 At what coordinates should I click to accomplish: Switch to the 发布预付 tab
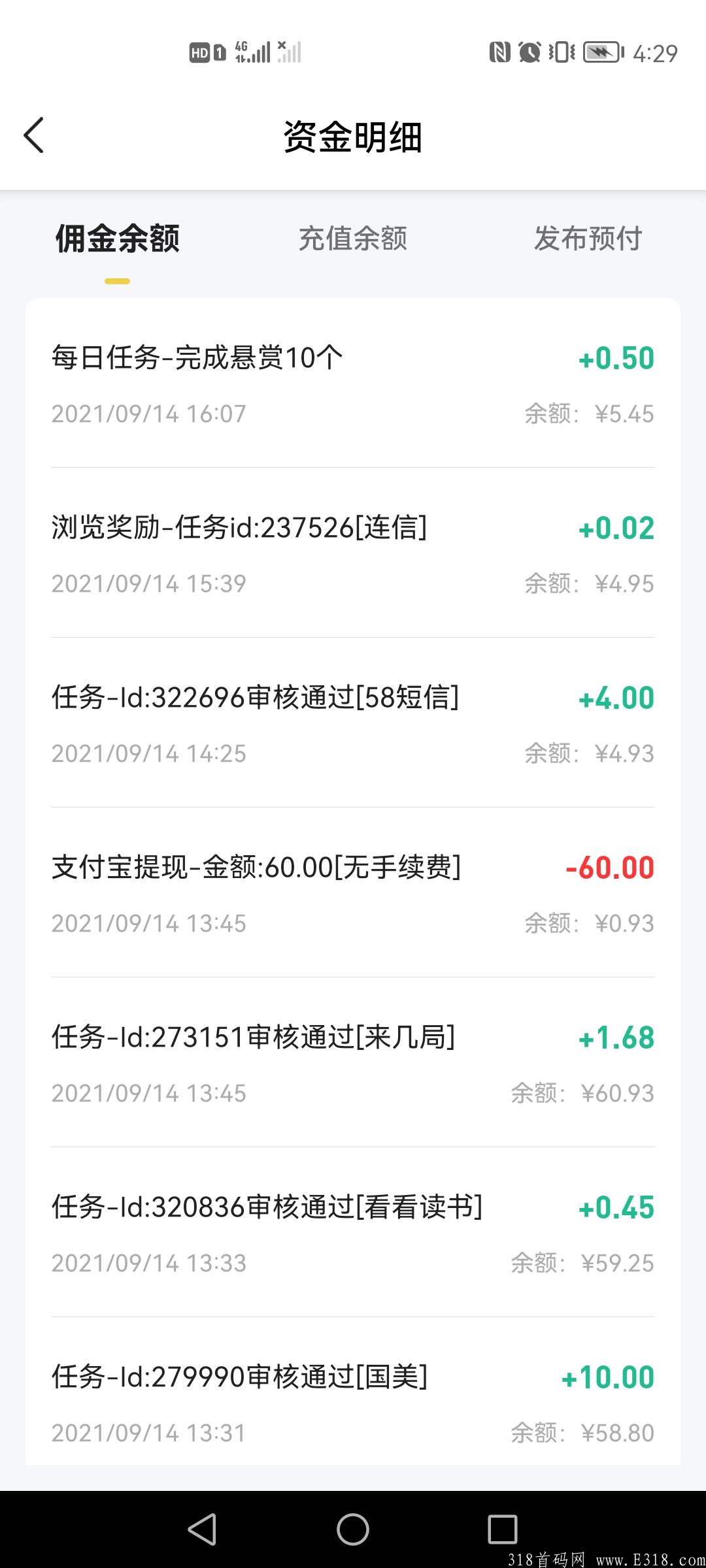(x=588, y=239)
